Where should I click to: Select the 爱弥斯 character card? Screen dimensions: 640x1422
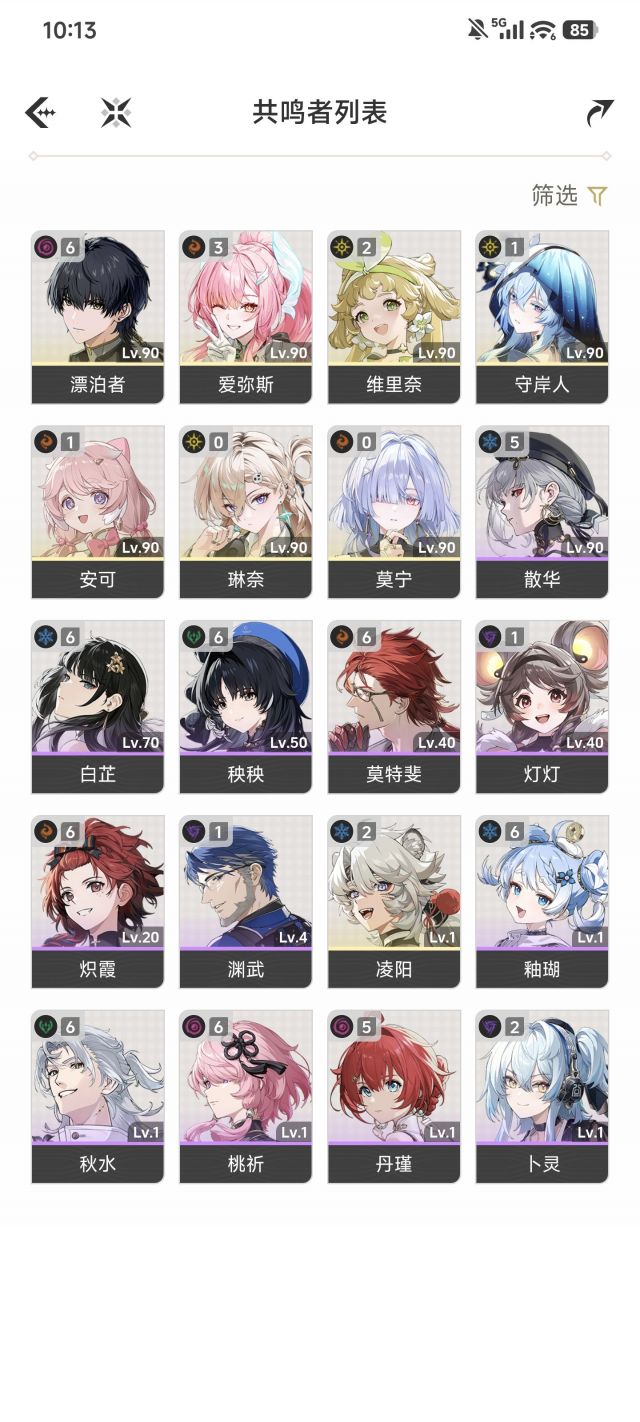click(246, 317)
